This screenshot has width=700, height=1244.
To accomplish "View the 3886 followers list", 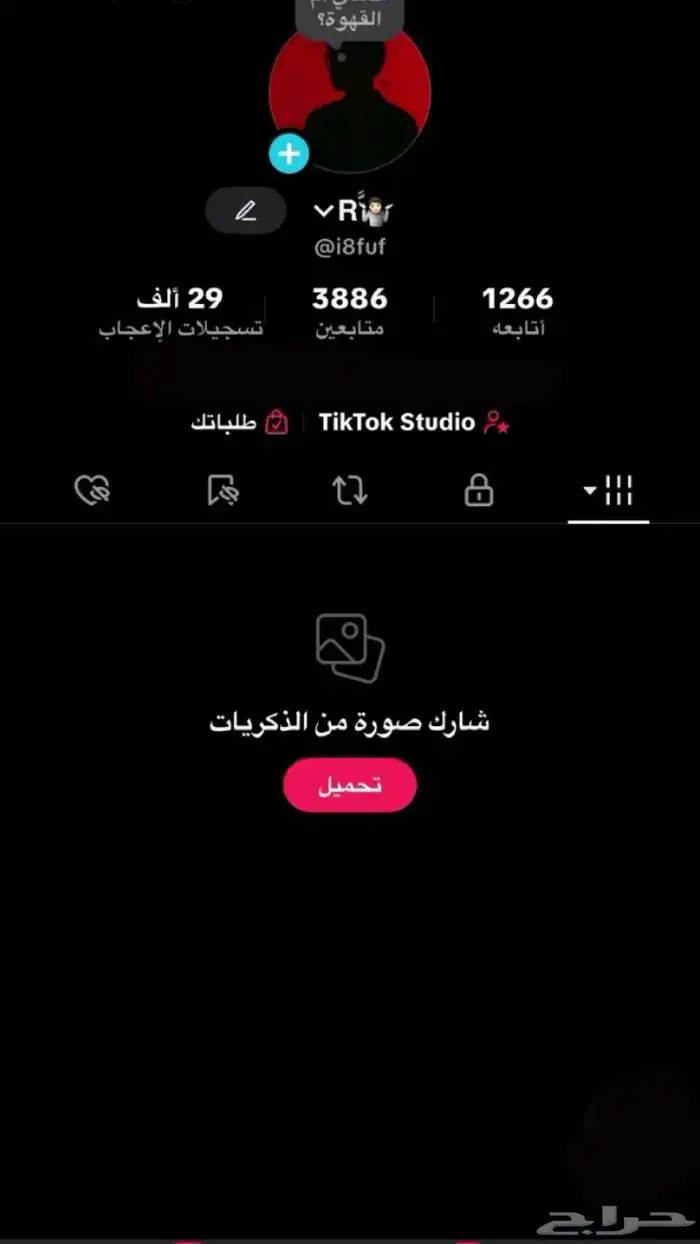I will coord(349,311).
